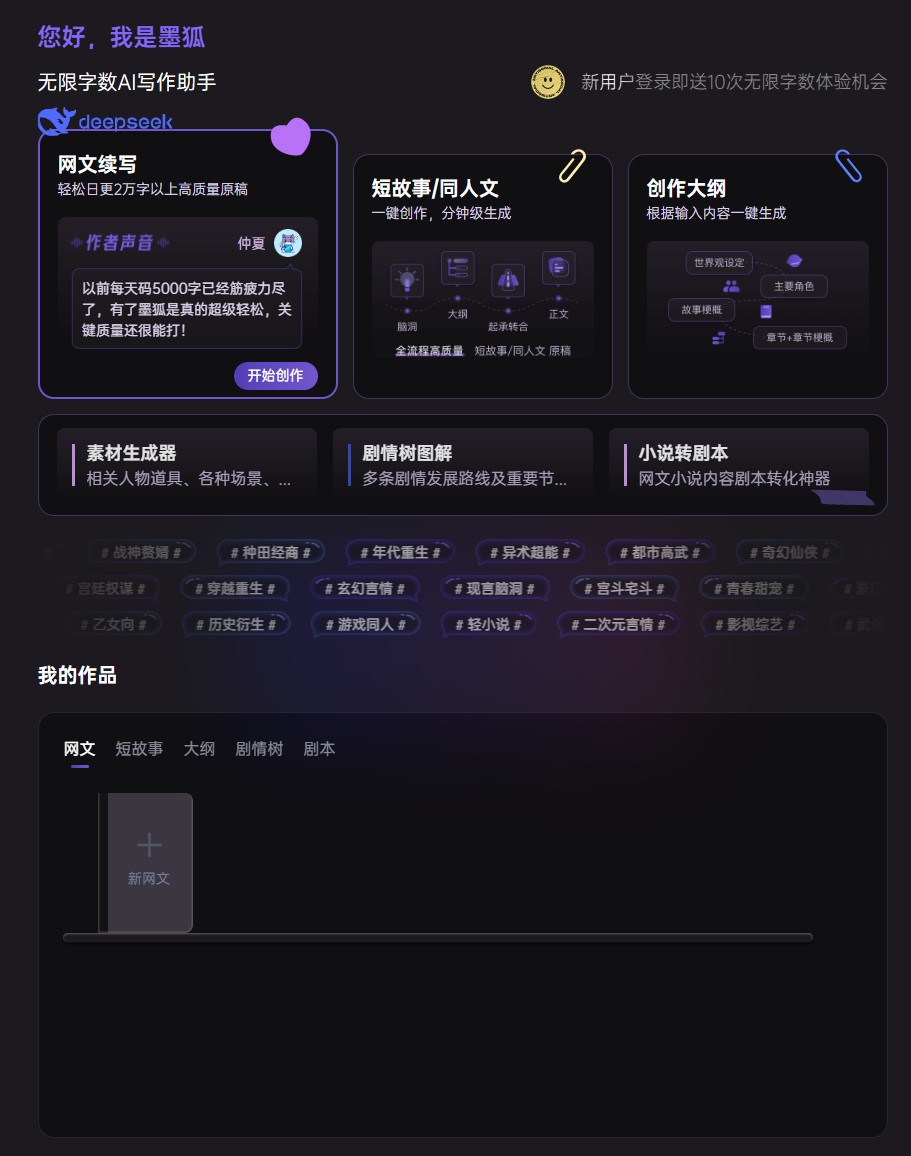Viewport: 911px width, 1156px height.
Task: Select the 宫斗宅斗 tag
Action: (624, 588)
